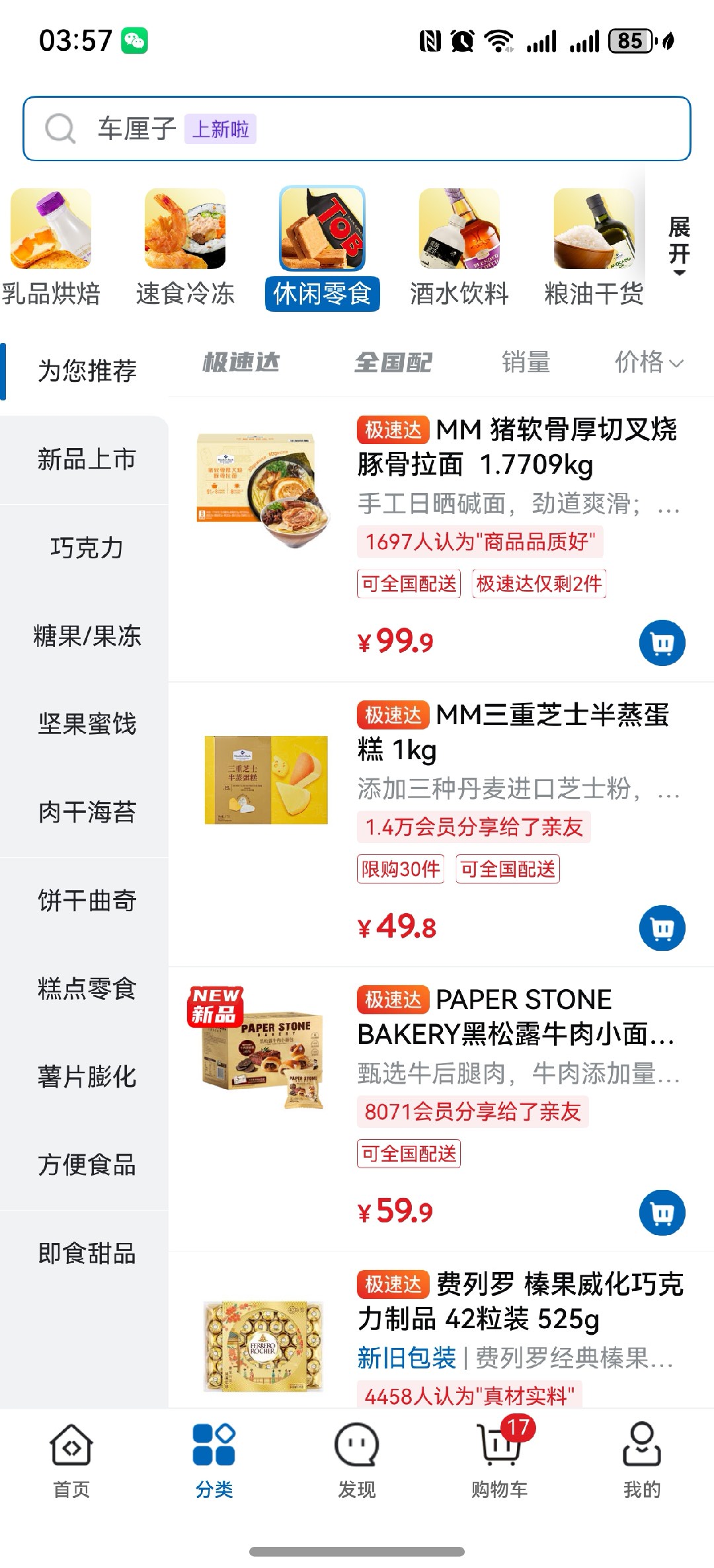The image size is (714, 1568).
Task: Open the 价格 sort dropdown
Action: (649, 362)
